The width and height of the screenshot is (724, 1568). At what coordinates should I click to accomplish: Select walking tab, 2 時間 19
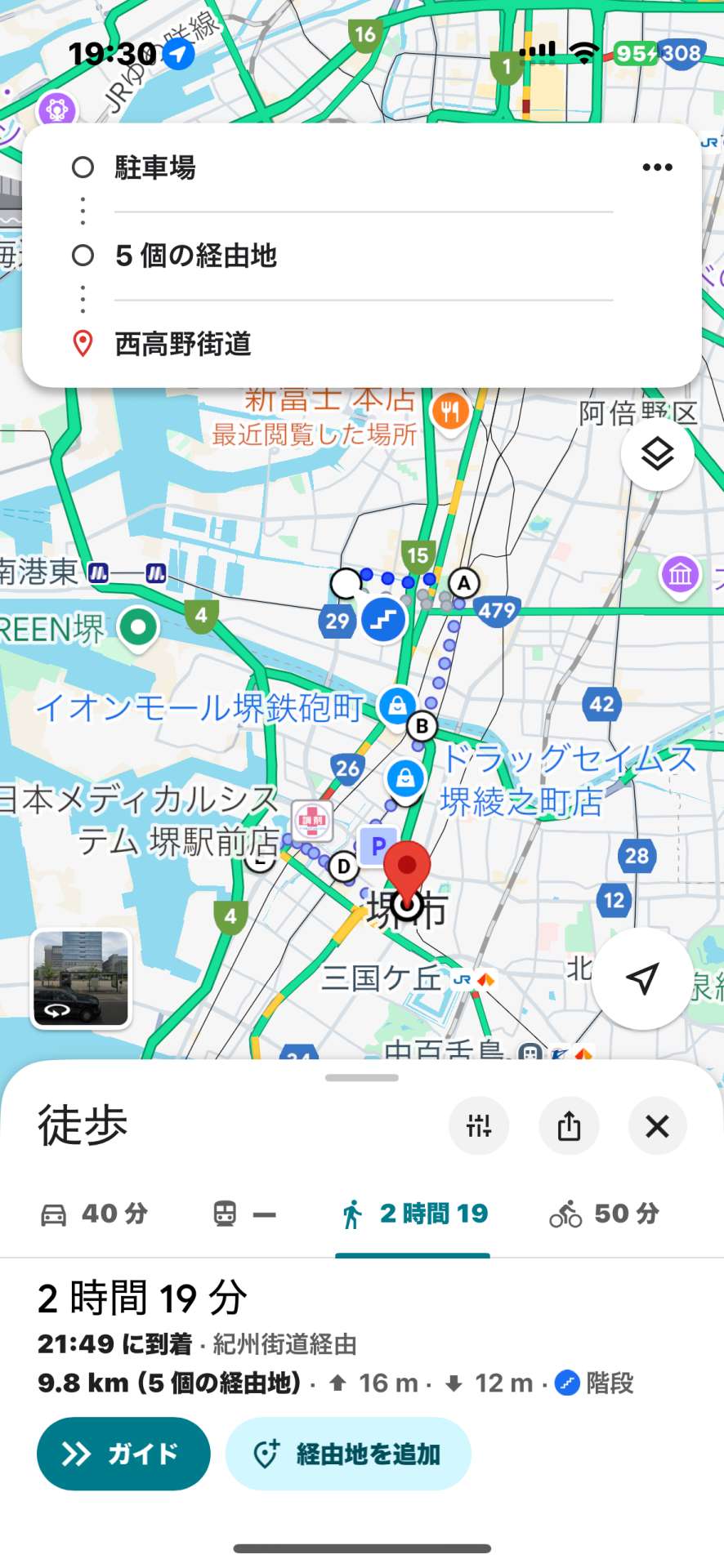(413, 1214)
